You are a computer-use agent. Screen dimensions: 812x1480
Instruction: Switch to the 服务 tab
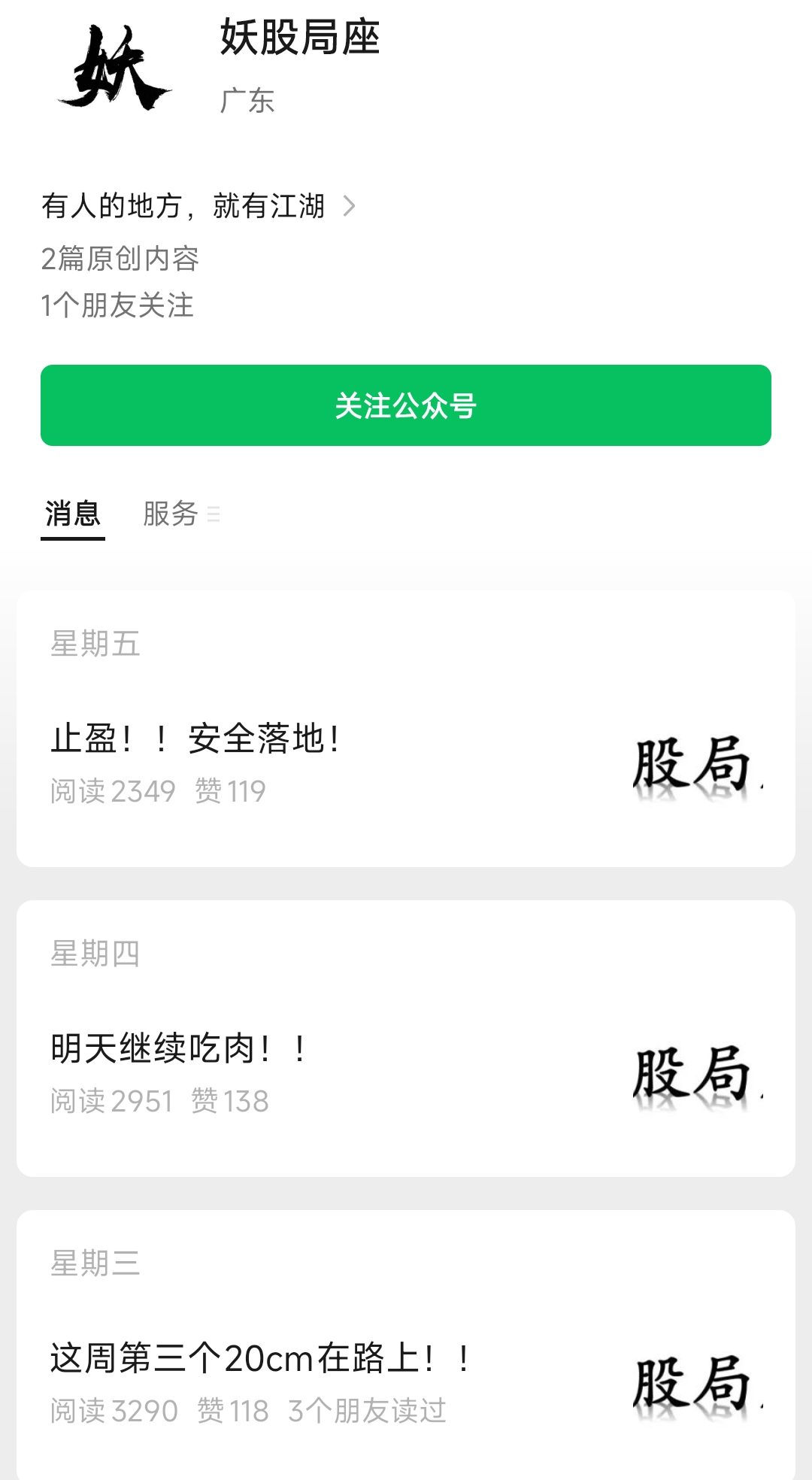pos(171,514)
